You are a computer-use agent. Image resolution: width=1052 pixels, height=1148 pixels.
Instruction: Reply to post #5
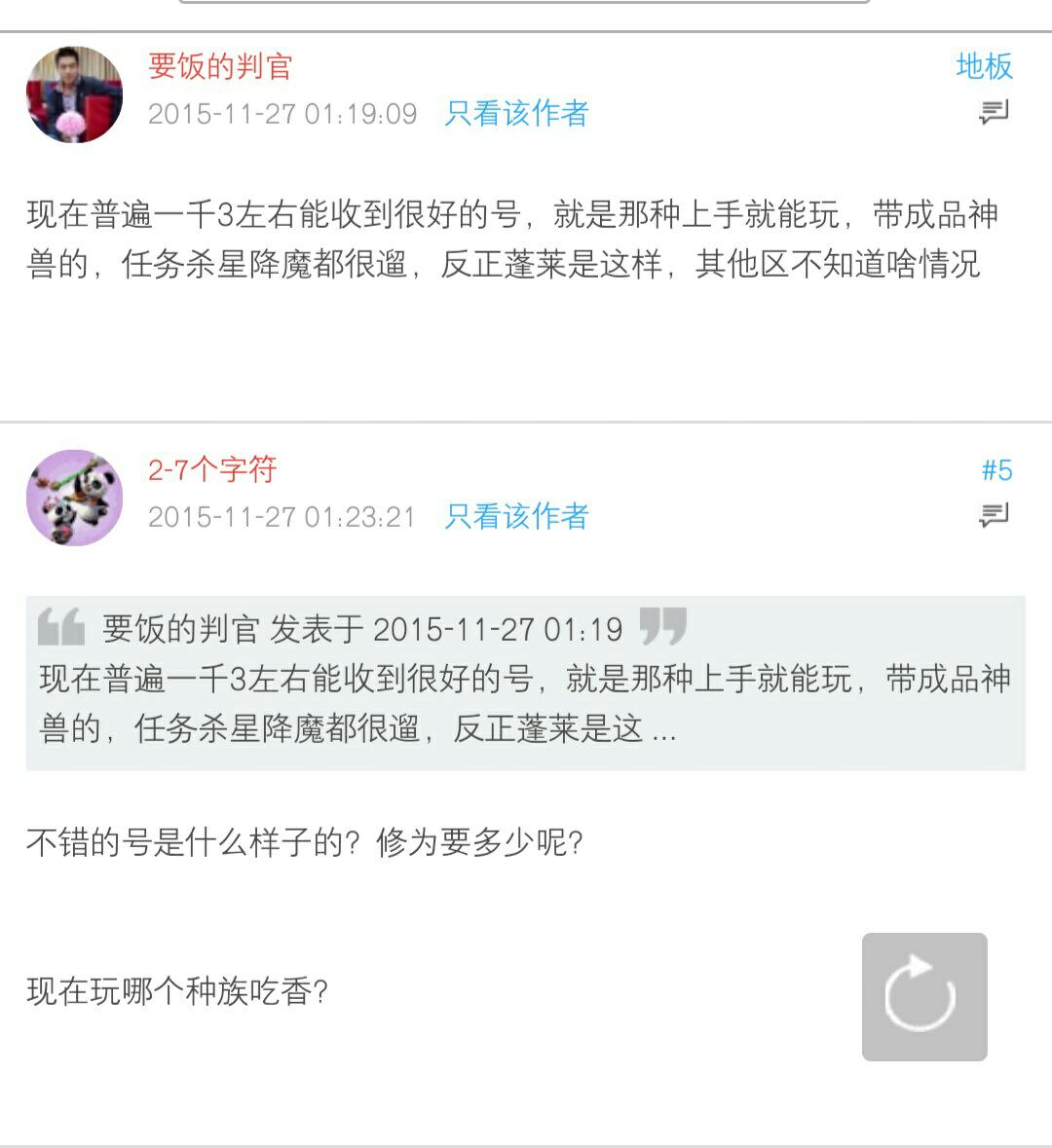(993, 515)
